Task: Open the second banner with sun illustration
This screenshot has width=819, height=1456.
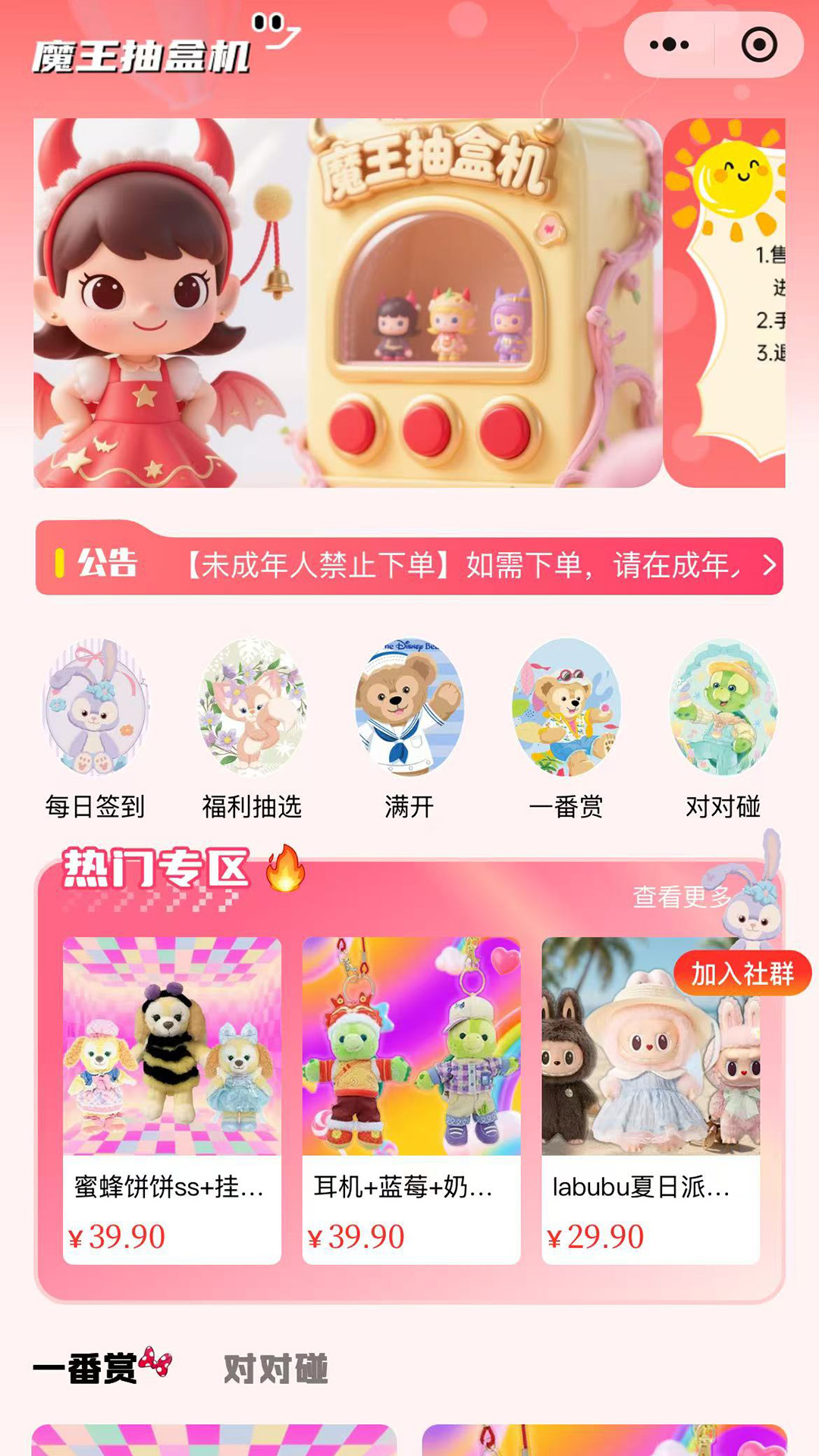Action: point(724,303)
